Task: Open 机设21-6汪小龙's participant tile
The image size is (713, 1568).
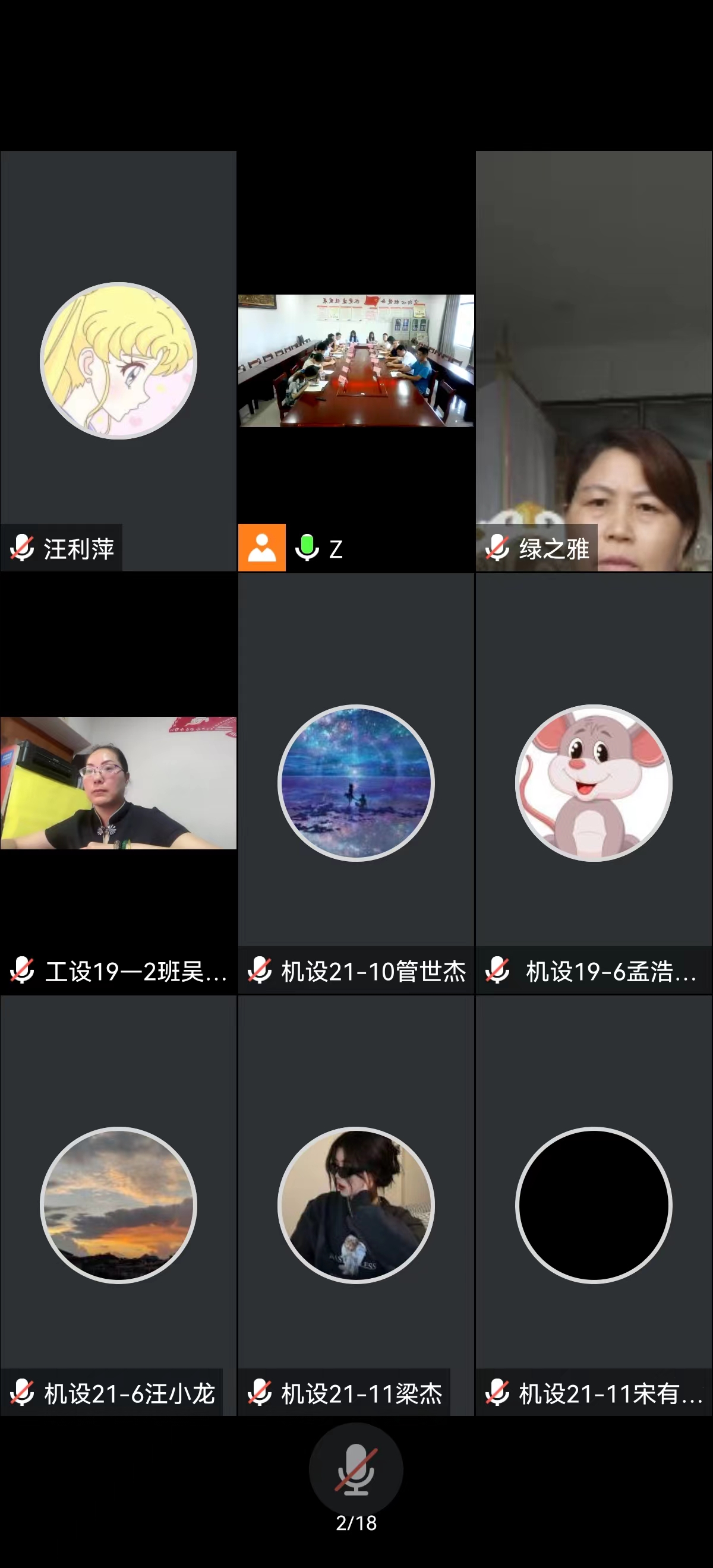Action: (x=118, y=1205)
